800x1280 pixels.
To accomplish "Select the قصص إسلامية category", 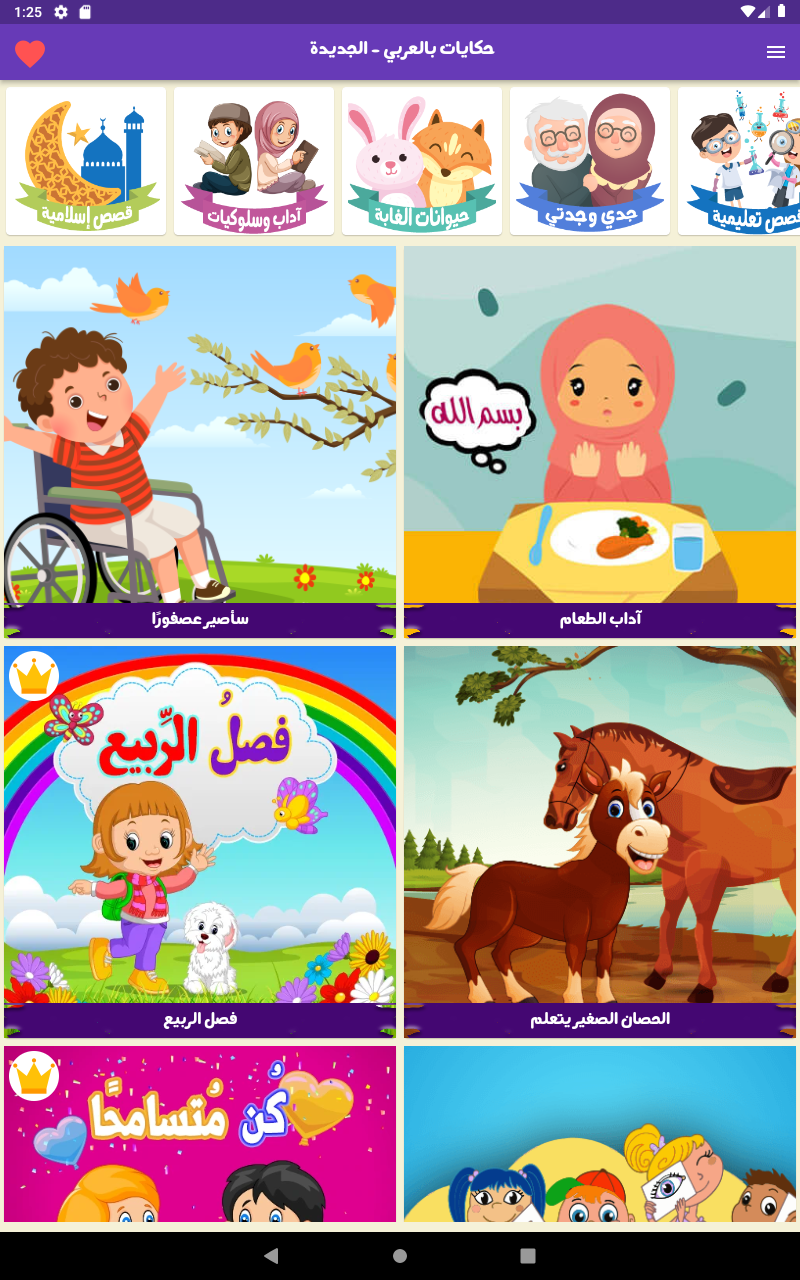I will (86, 161).
